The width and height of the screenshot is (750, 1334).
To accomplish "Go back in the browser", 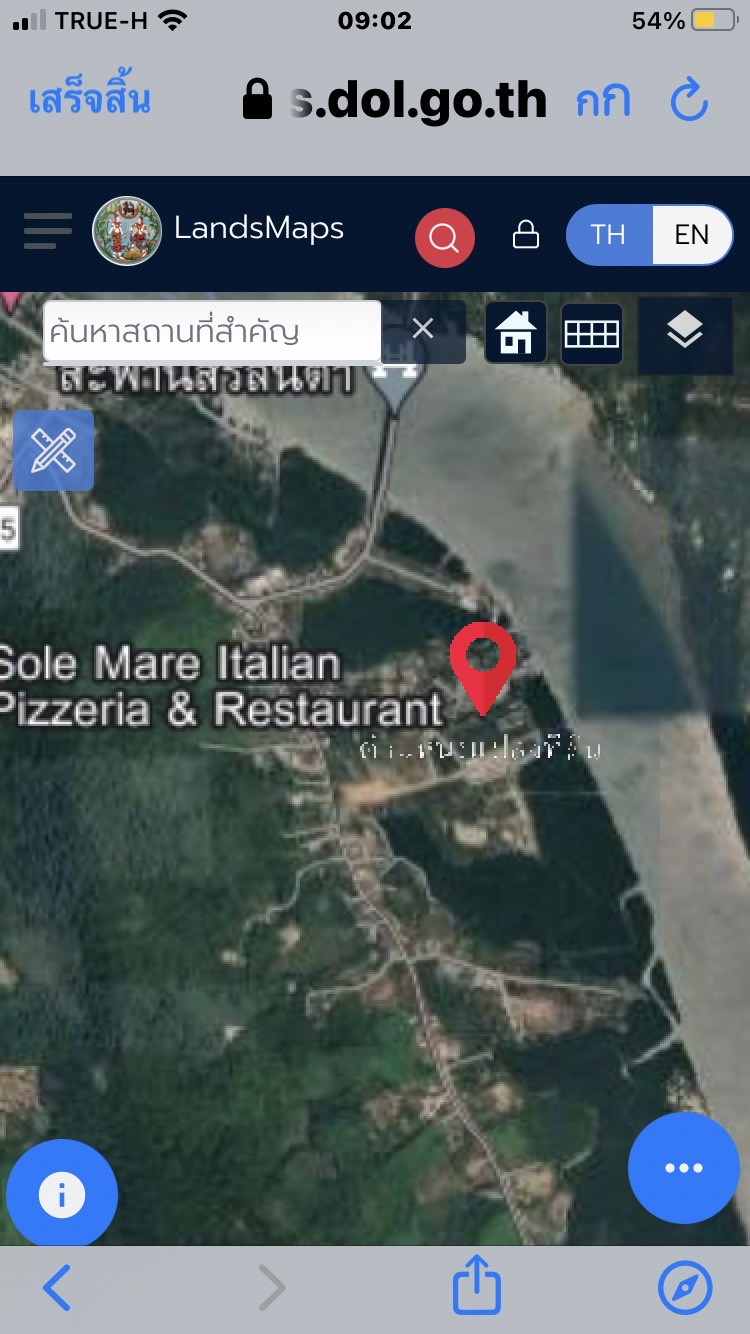I will [x=58, y=1288].
